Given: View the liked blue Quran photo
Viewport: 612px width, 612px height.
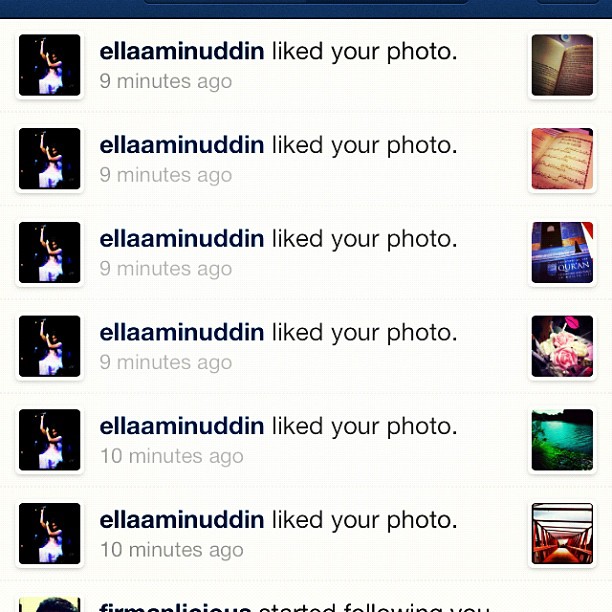Looking at the screenshot, I should [562, 253].
